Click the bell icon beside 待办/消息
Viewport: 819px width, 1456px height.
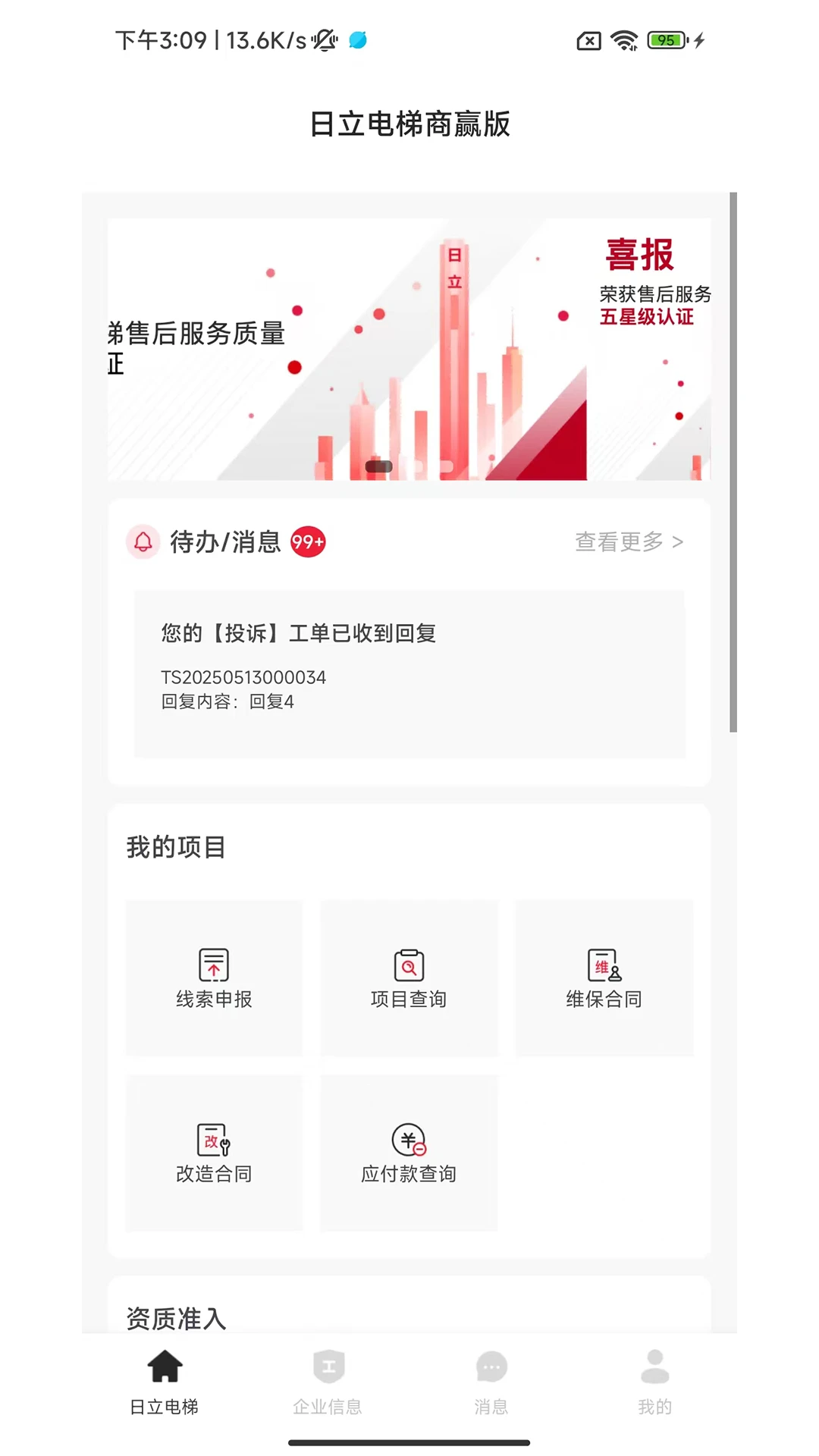pos(143,541)
